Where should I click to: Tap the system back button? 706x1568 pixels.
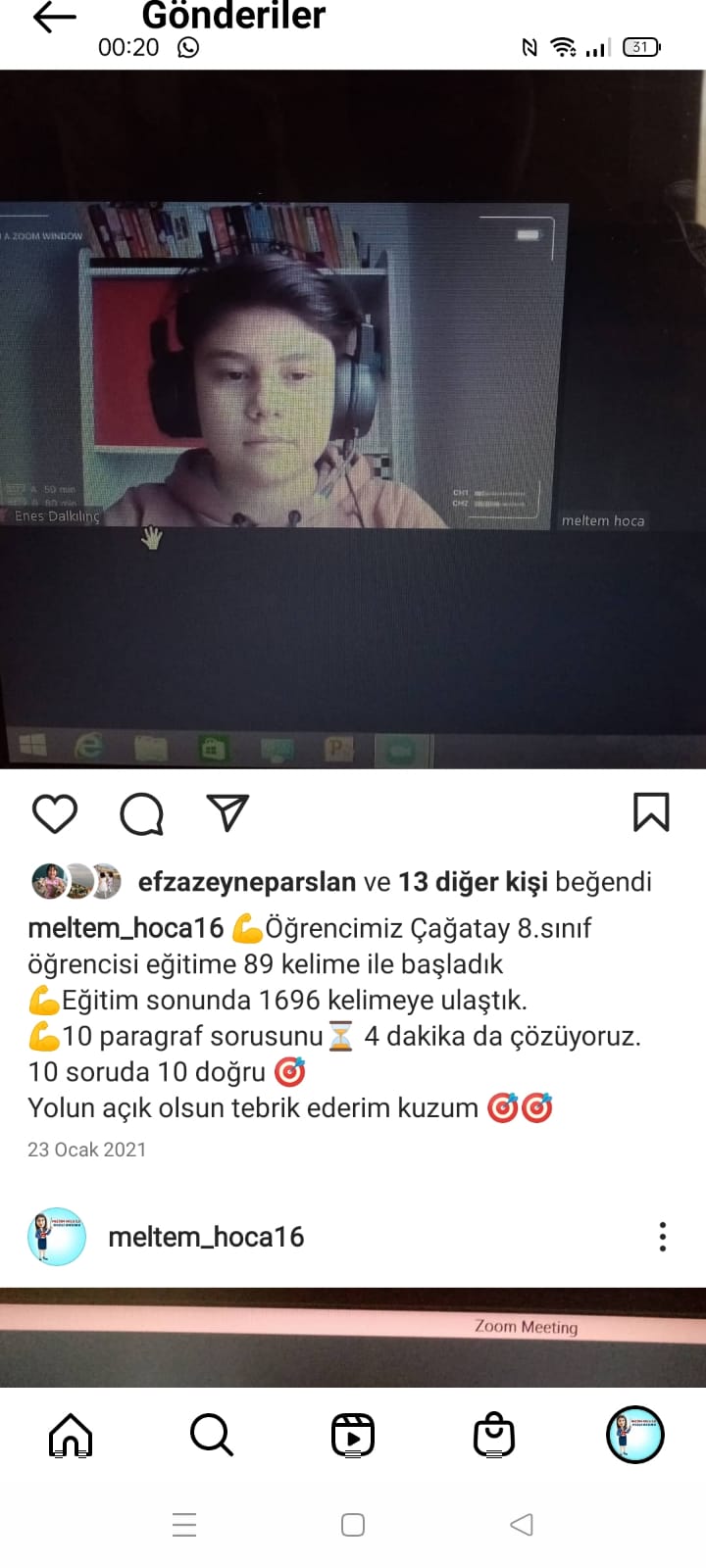pos(522,1525)
